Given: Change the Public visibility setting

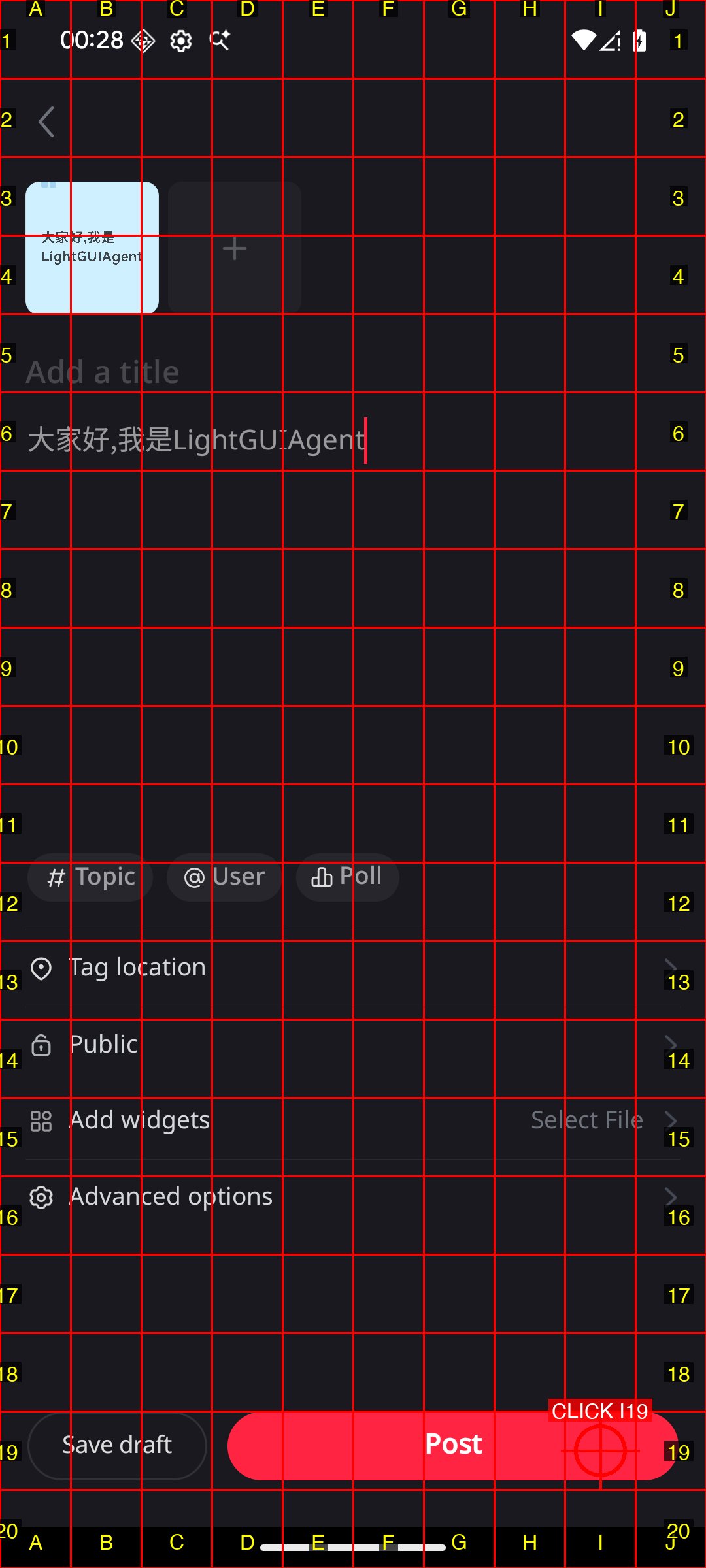Looking at the screenshot, I should pos(353,1045).
